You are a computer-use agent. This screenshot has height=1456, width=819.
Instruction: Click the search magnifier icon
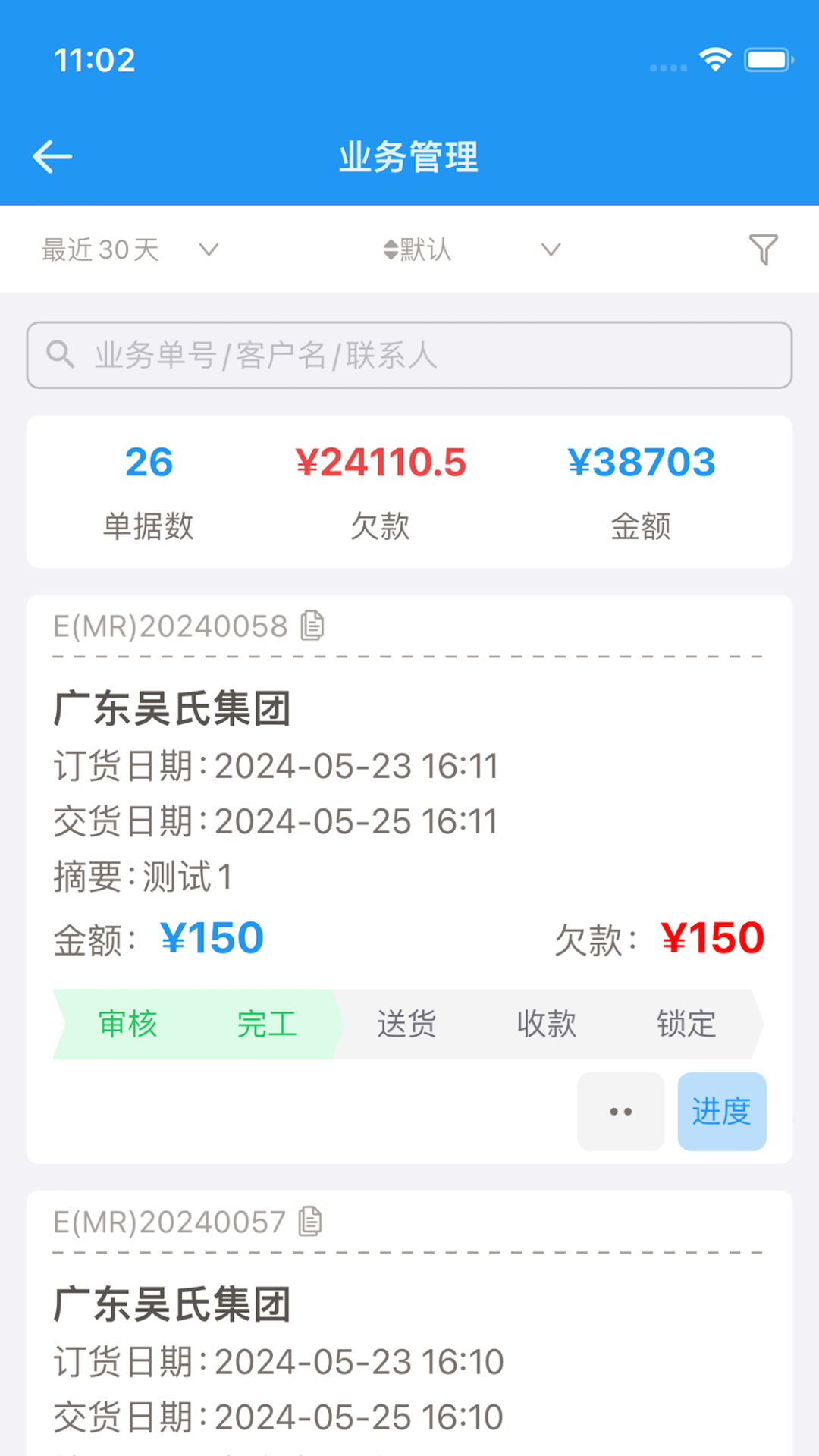pos(62,354)
